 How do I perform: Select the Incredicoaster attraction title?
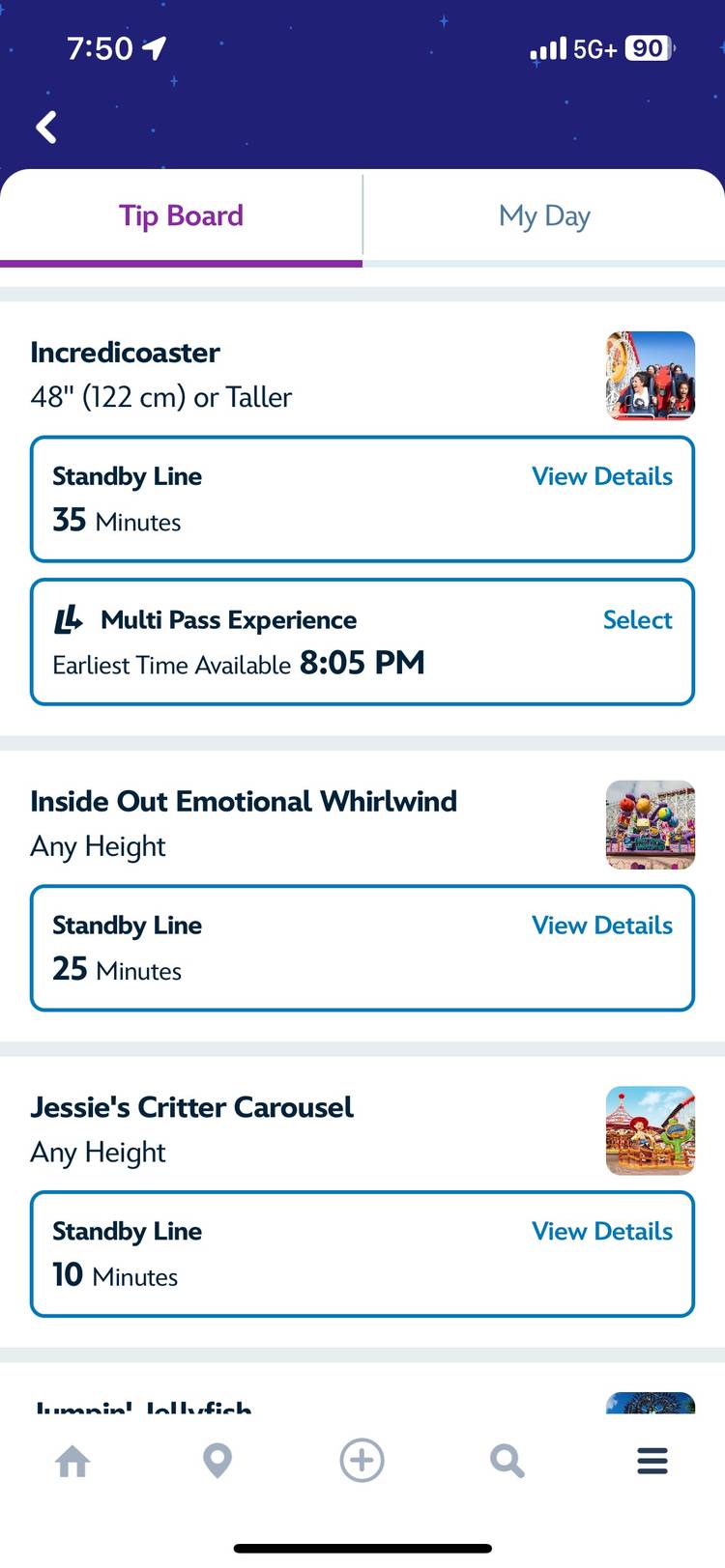124,353
